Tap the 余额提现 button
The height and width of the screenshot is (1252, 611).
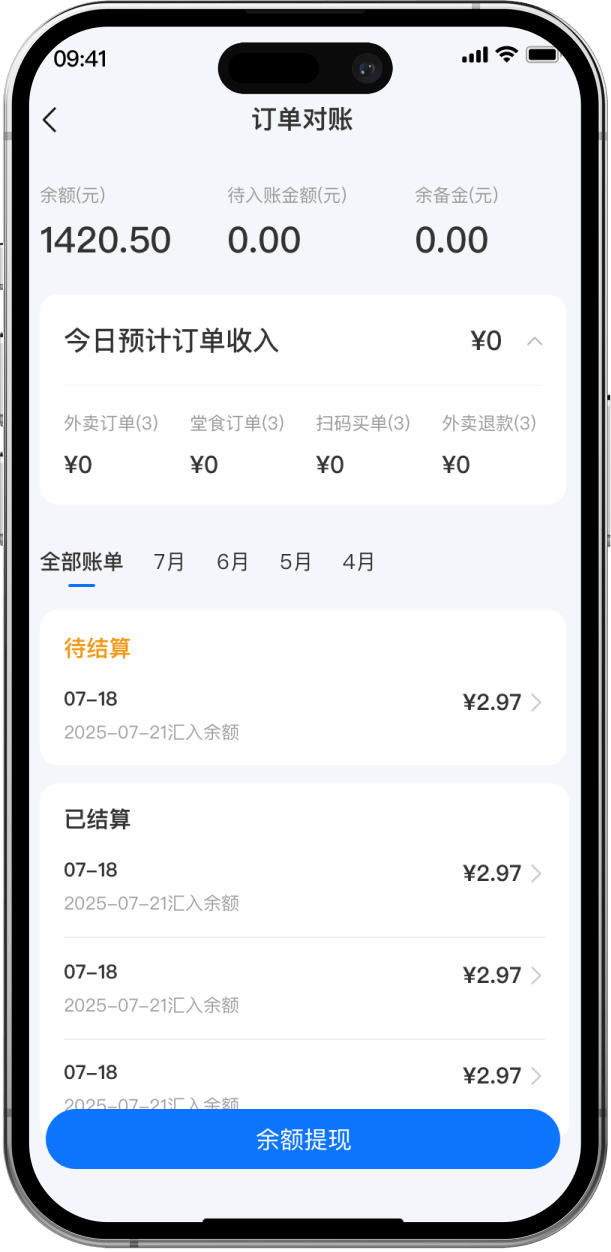point(303,1139)
